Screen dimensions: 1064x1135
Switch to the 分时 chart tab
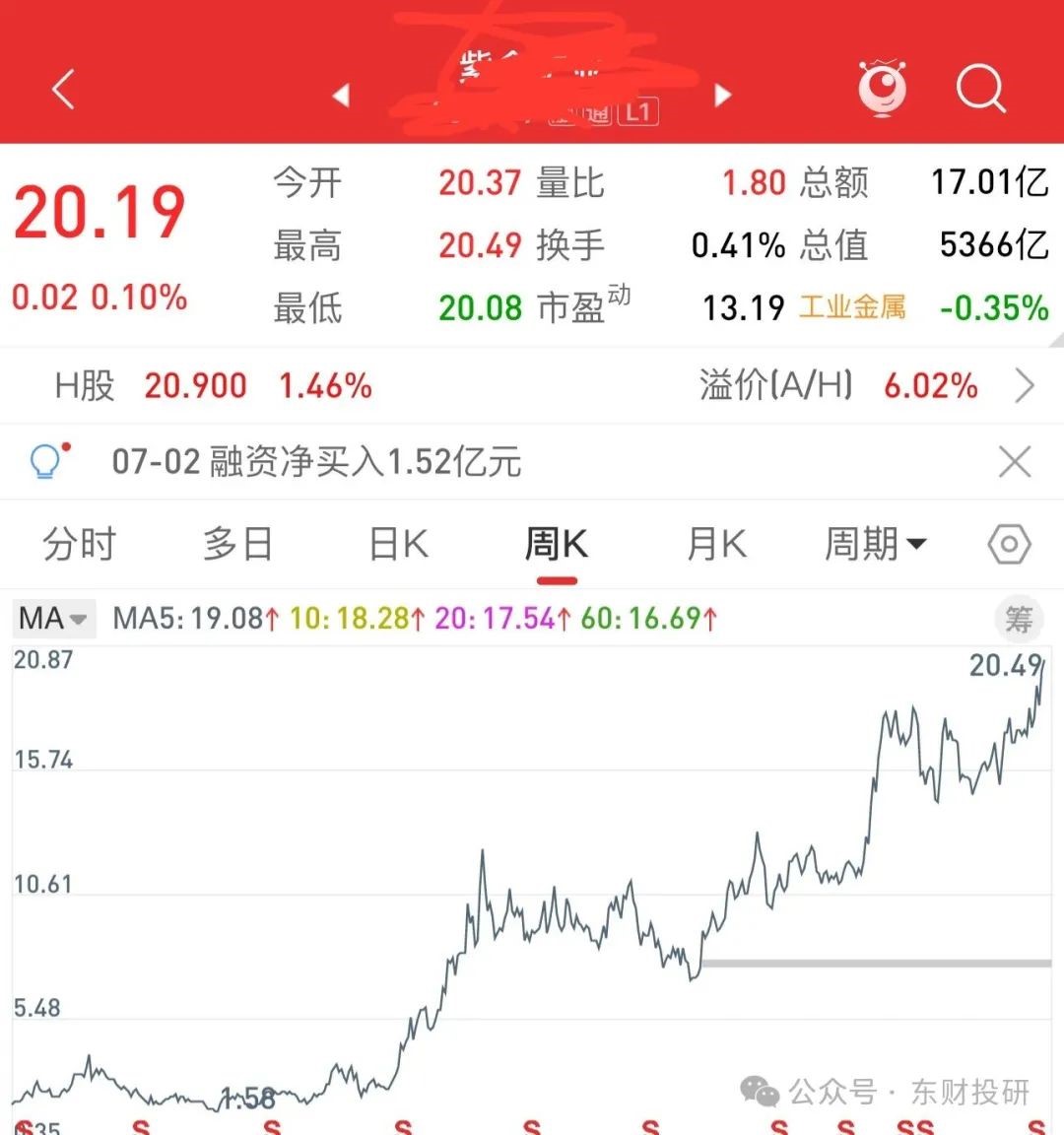tap(79, 544)
